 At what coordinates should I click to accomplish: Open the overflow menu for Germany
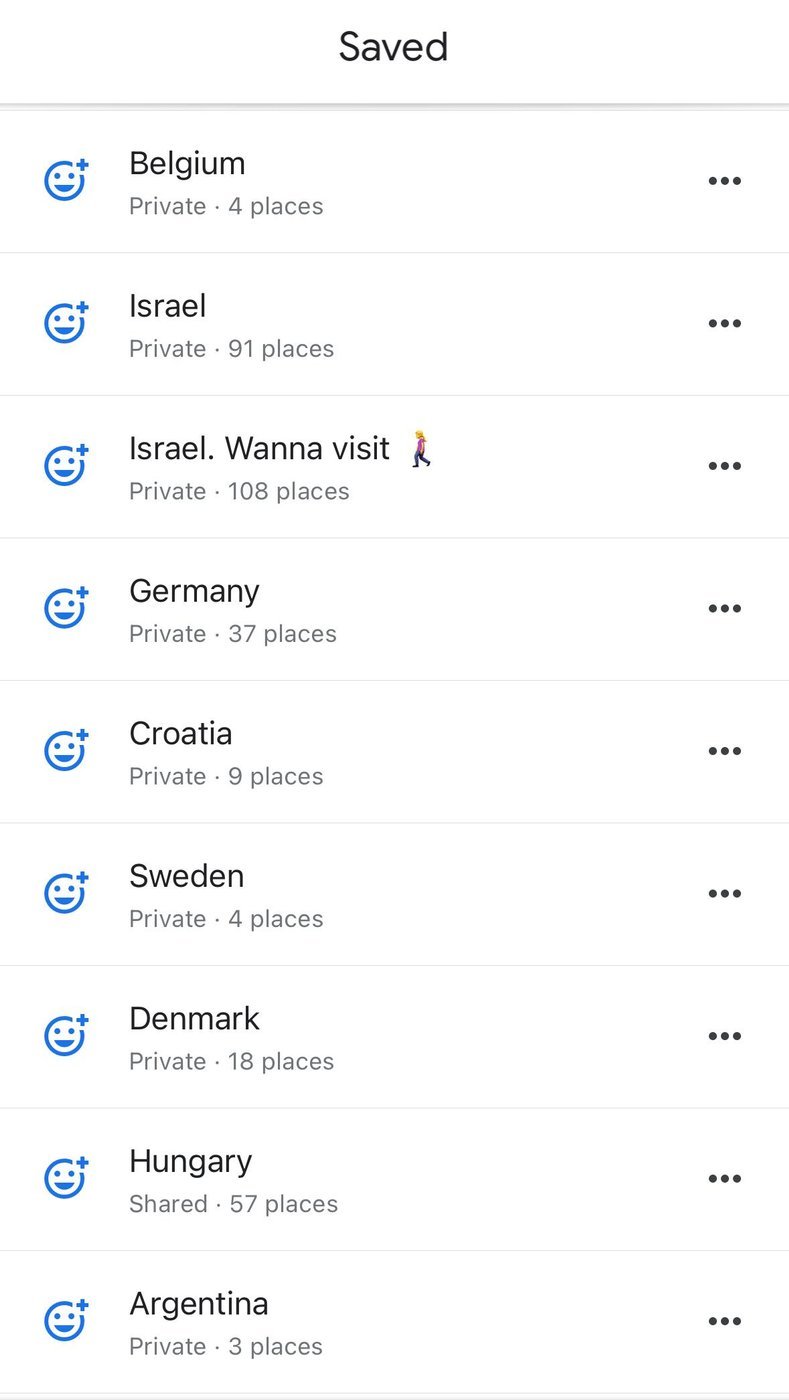click(x=724, y=609)
